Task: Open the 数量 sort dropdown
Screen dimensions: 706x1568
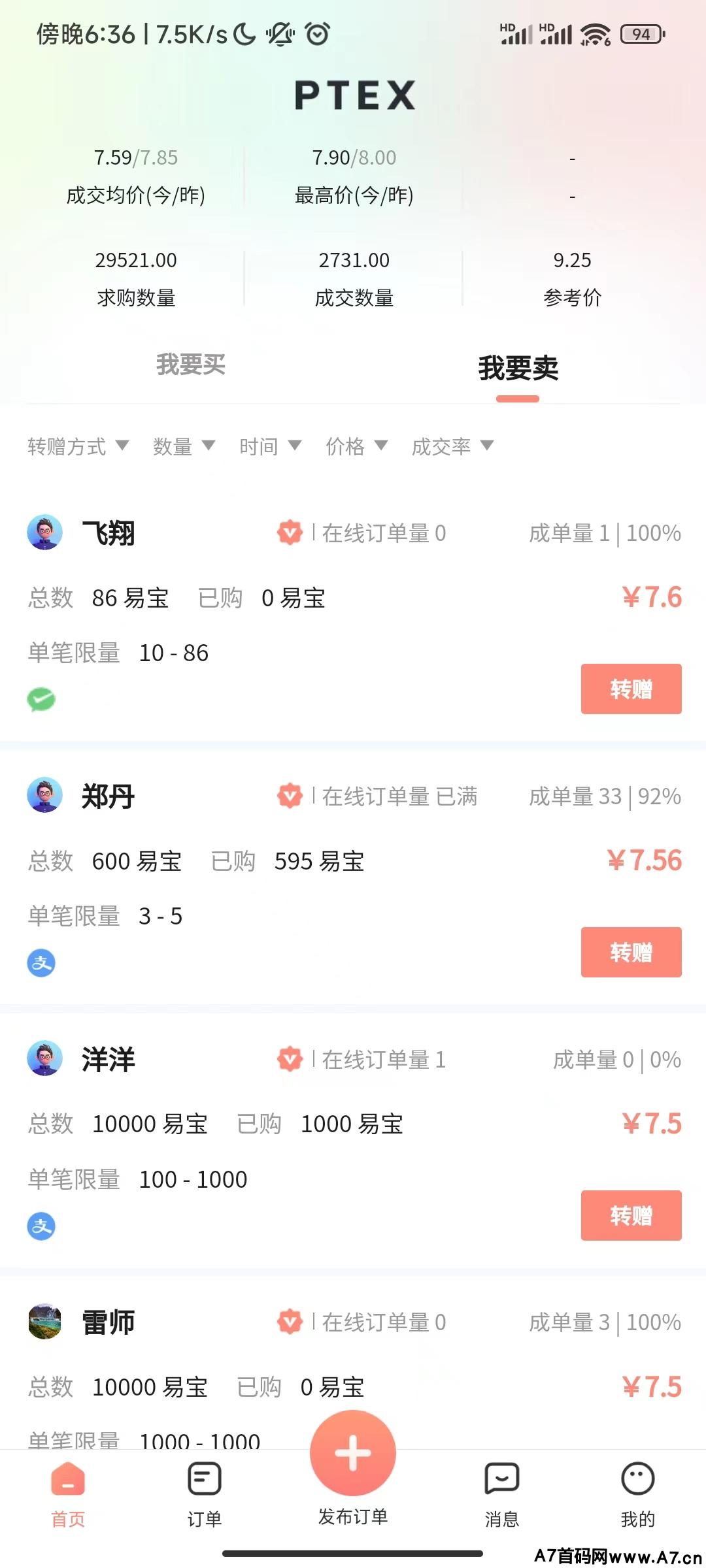Action: [183, 446]
